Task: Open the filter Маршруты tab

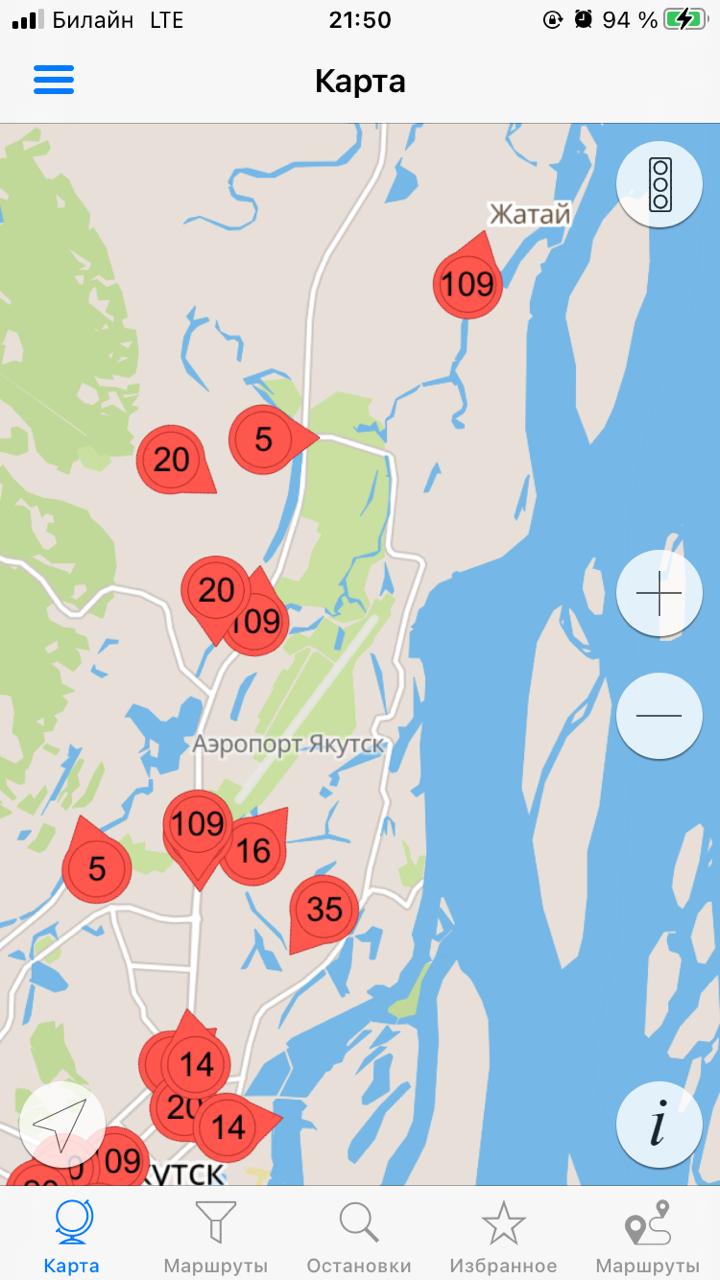Action: (x=215, y=1238)
